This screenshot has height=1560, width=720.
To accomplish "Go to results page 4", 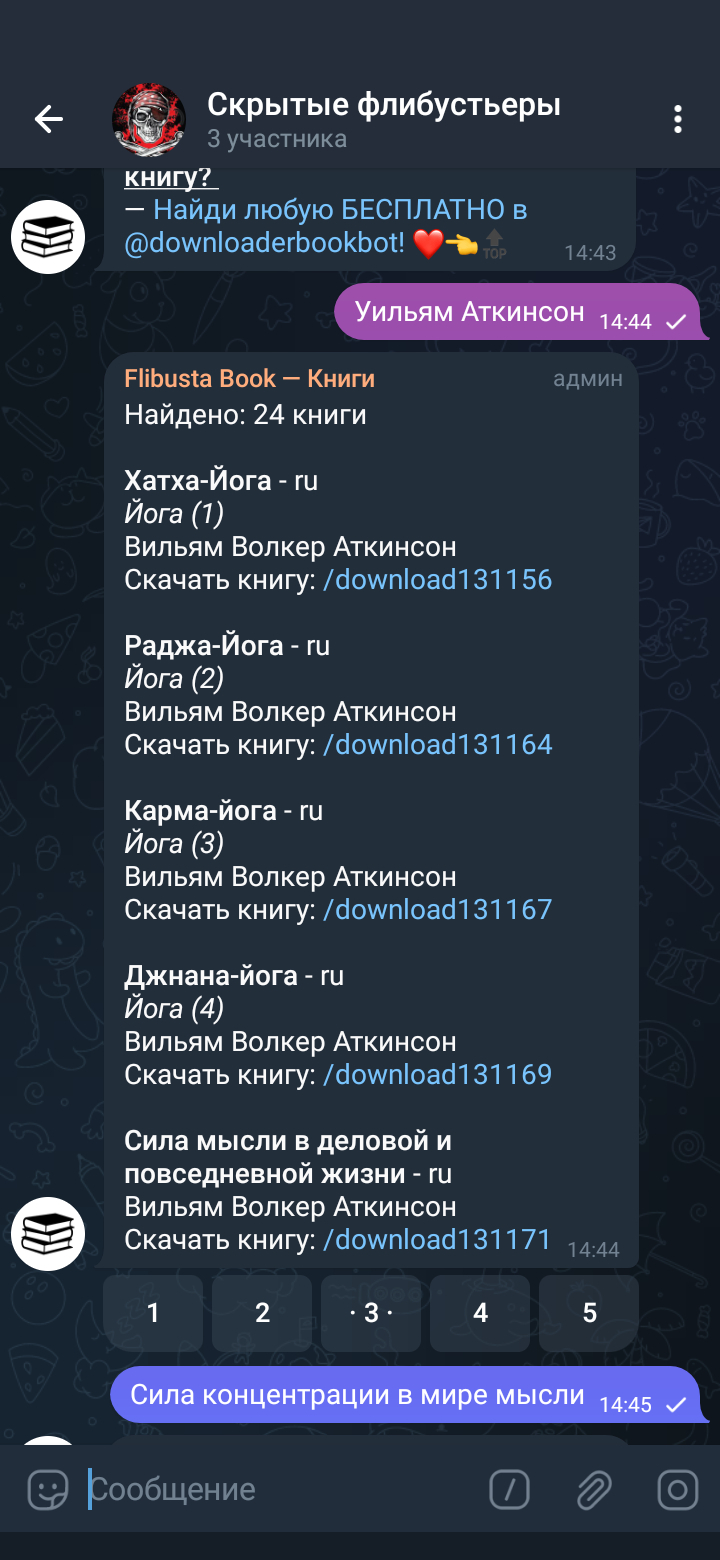I will point(480,1313).
